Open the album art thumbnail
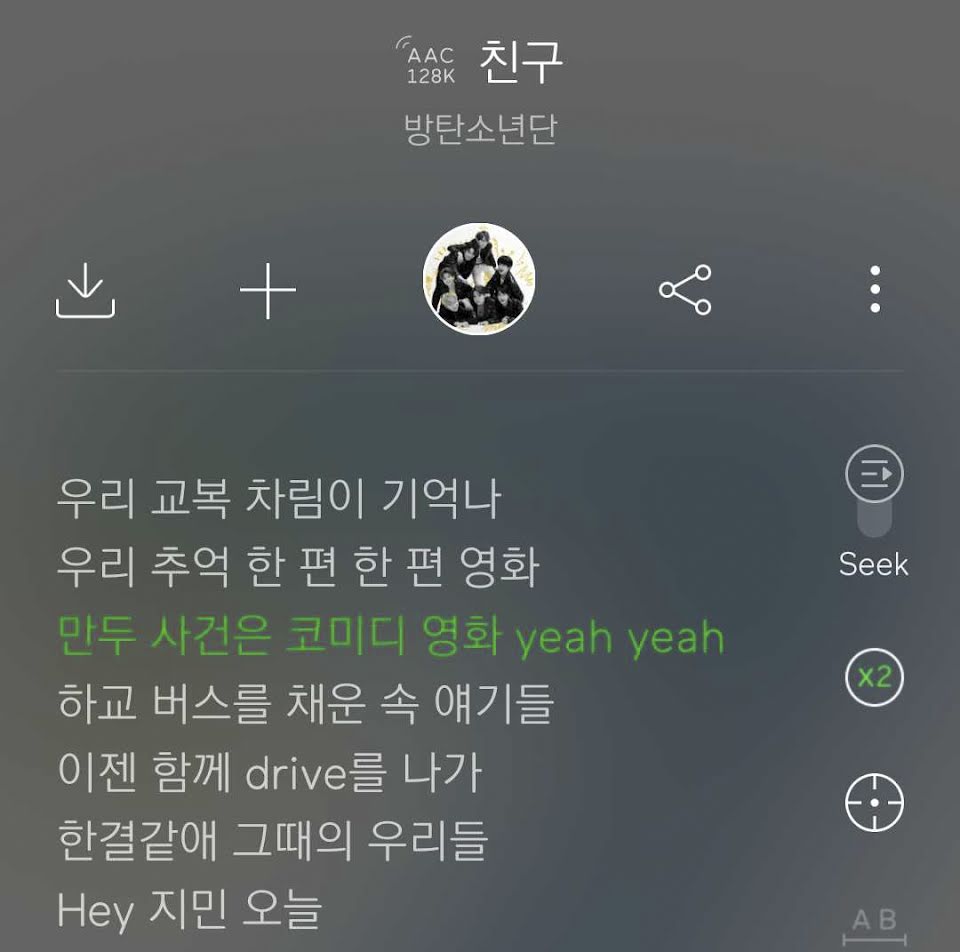 (479, 279)
